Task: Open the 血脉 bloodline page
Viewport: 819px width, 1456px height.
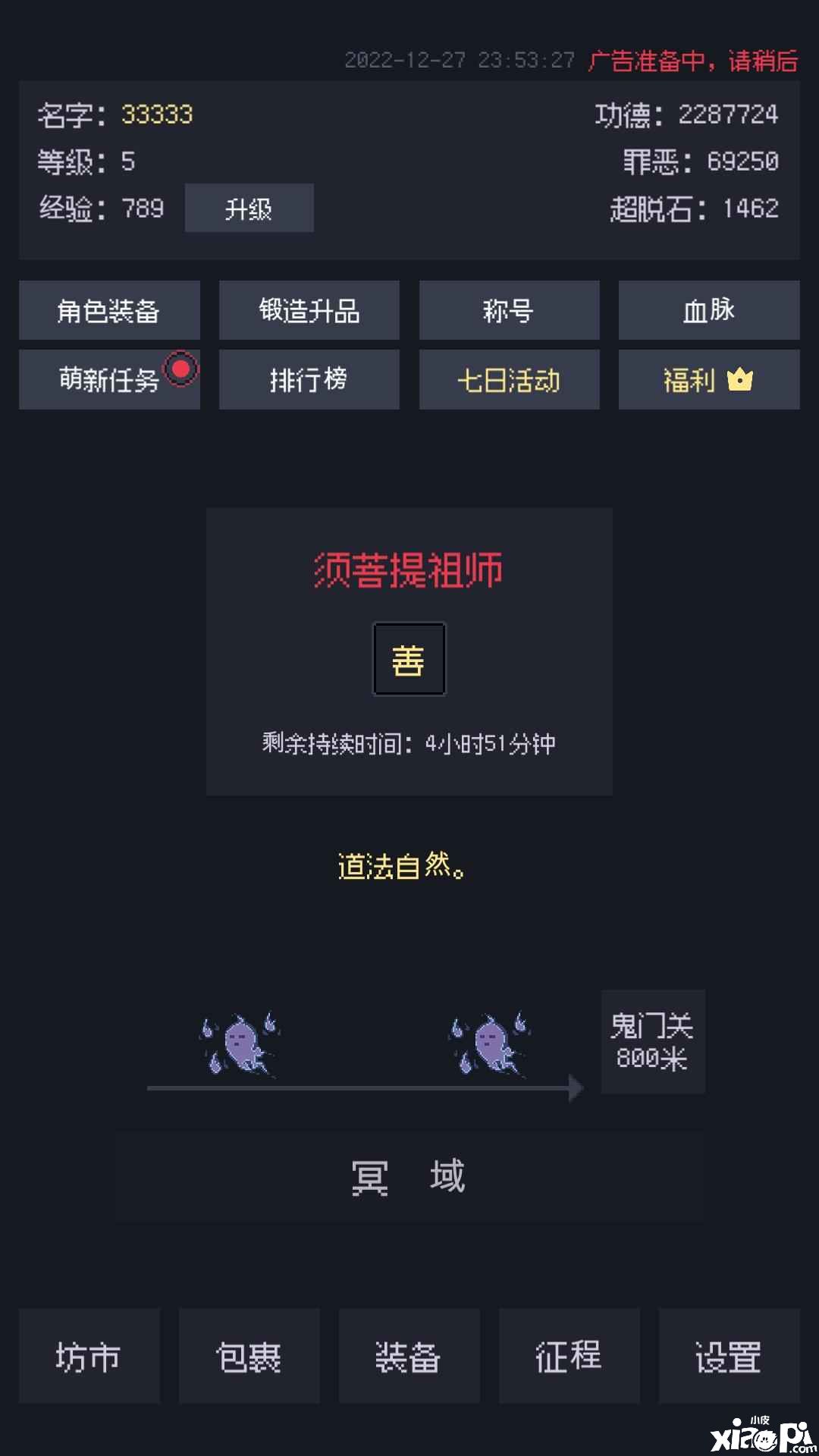Action: click(x=709, y=310)
